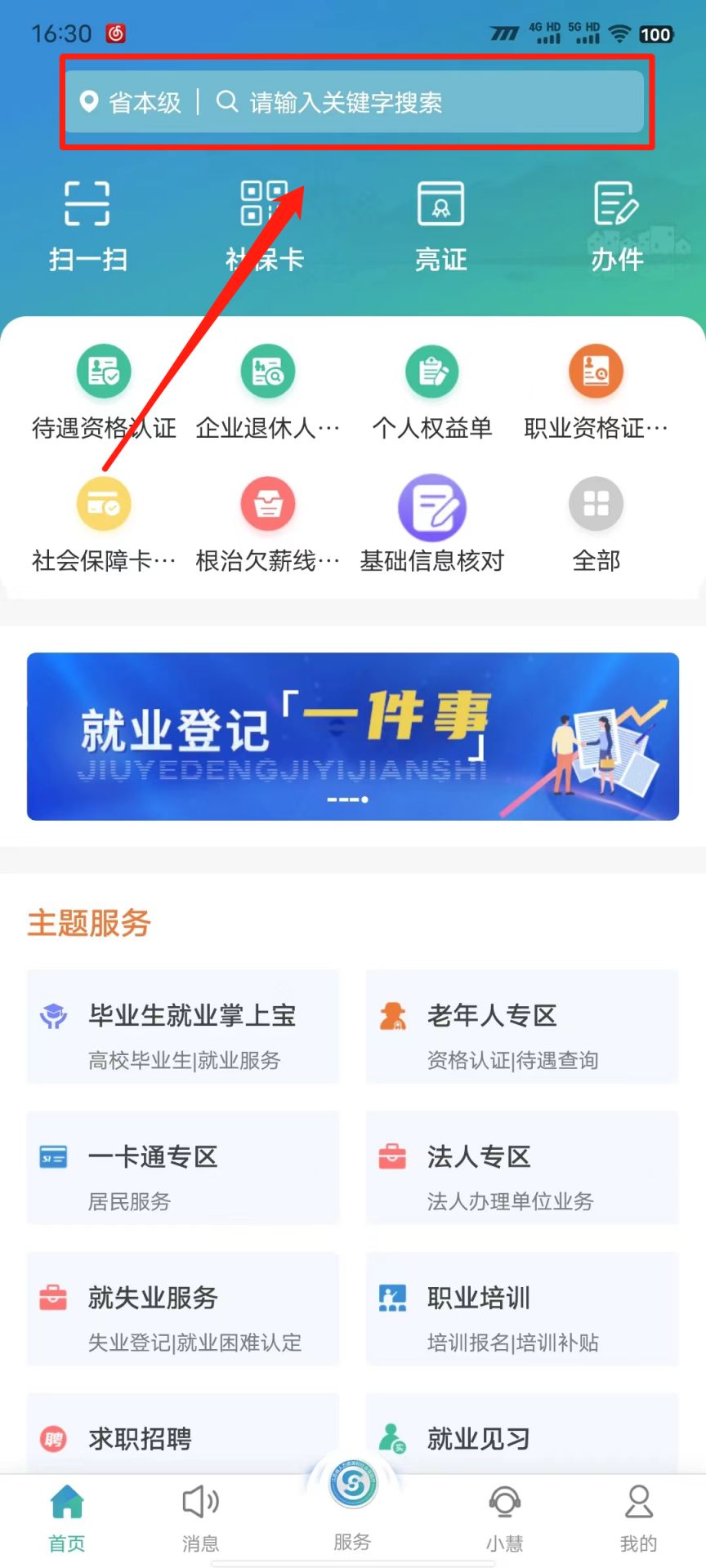
Task: Open 毕业生就业掌上宝 card
Action: pos(183,1027)
